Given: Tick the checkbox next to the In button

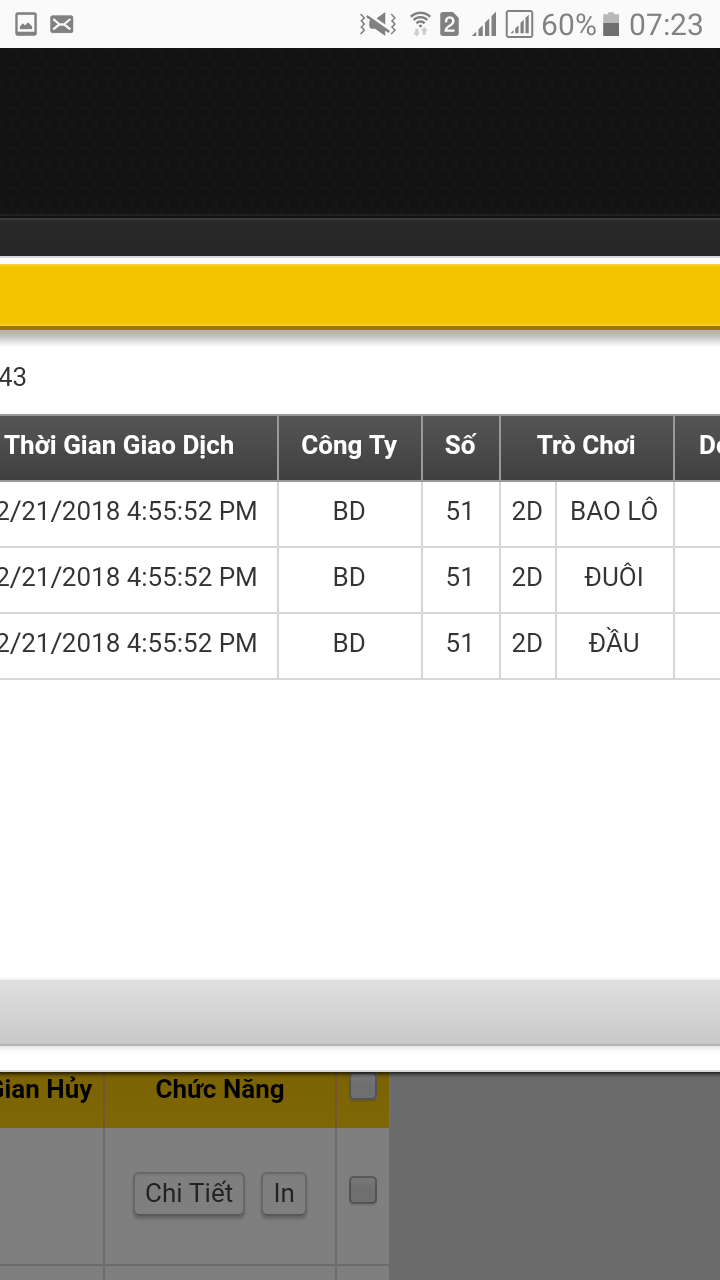Looking at the screenshot, I should tap(363, 1190).
